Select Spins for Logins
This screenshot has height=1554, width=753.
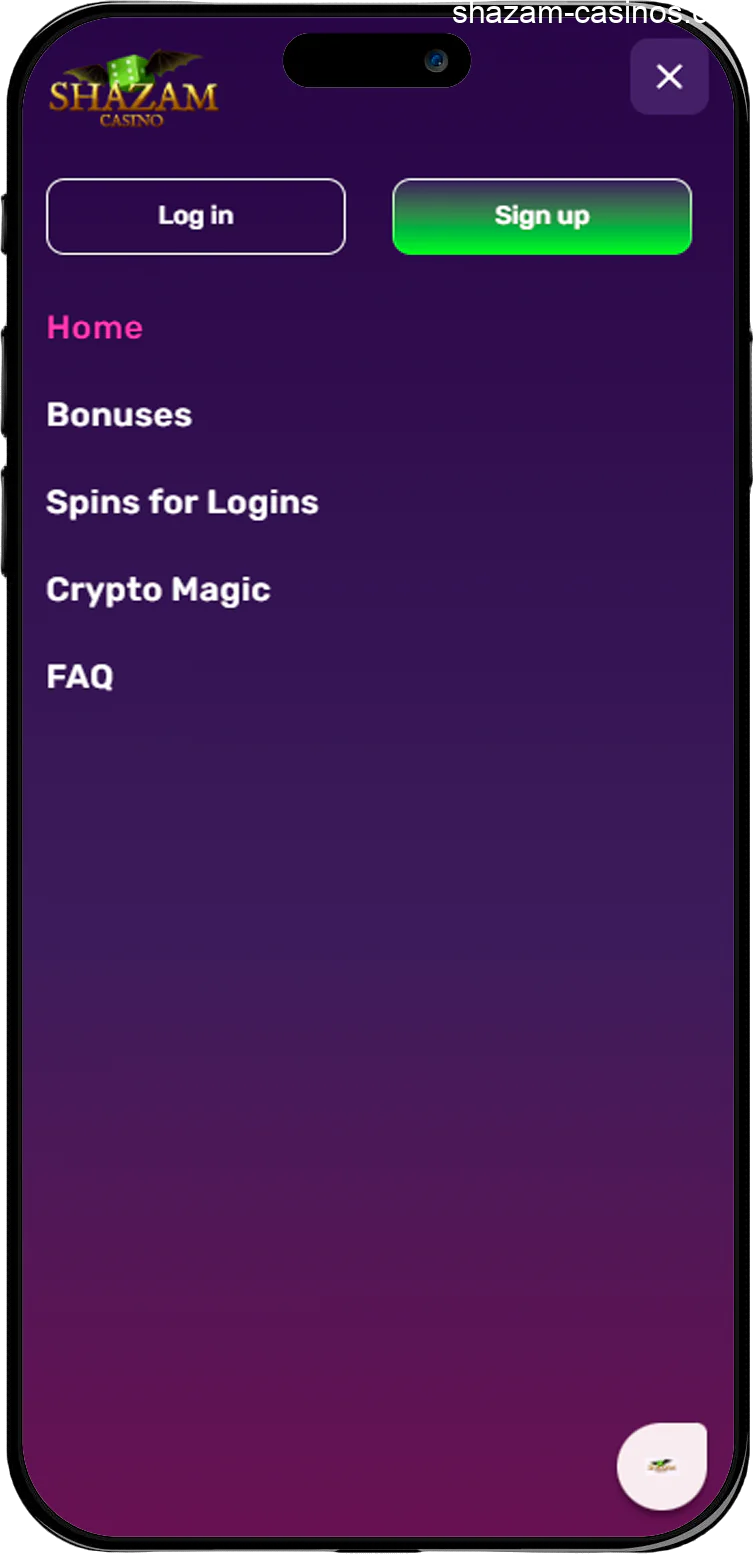[x=182, y=502]
